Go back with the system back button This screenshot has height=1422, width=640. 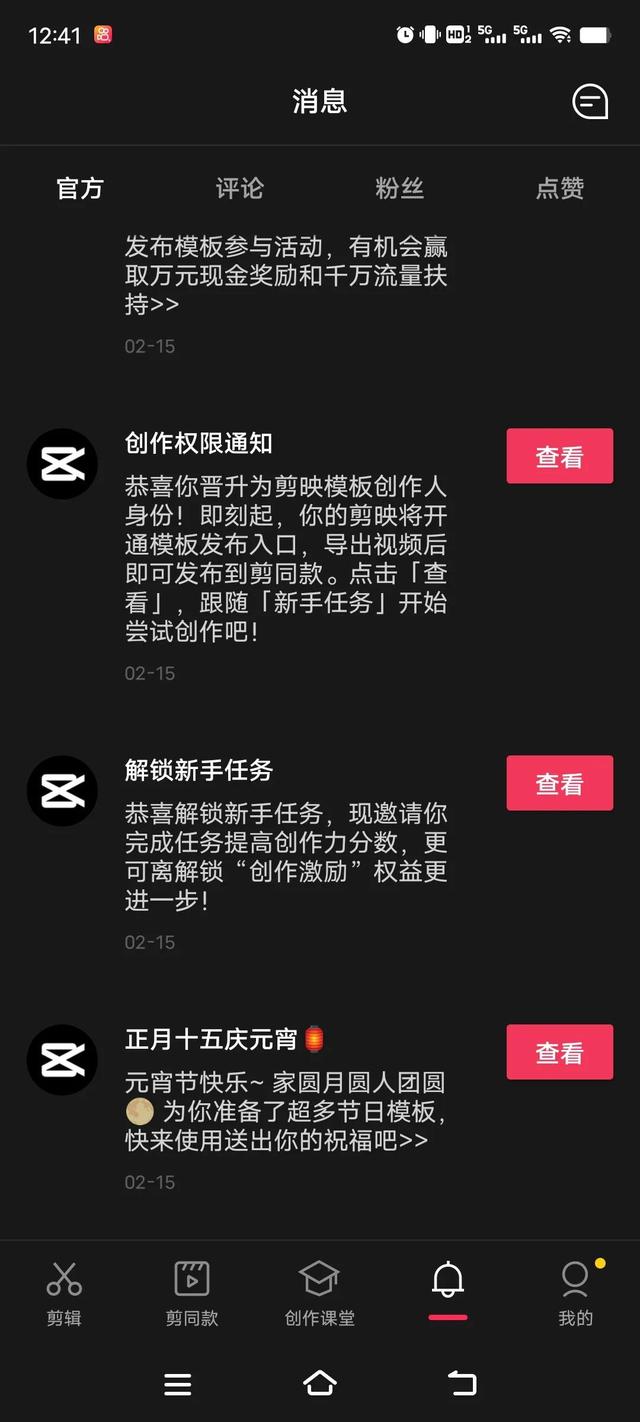462,1383
